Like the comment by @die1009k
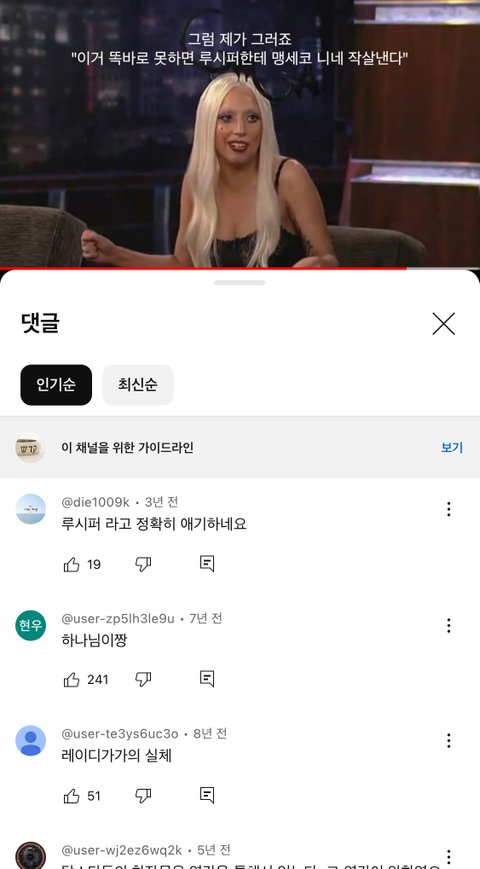The height and width of the screenshot is (869, 480). (72, 565)
